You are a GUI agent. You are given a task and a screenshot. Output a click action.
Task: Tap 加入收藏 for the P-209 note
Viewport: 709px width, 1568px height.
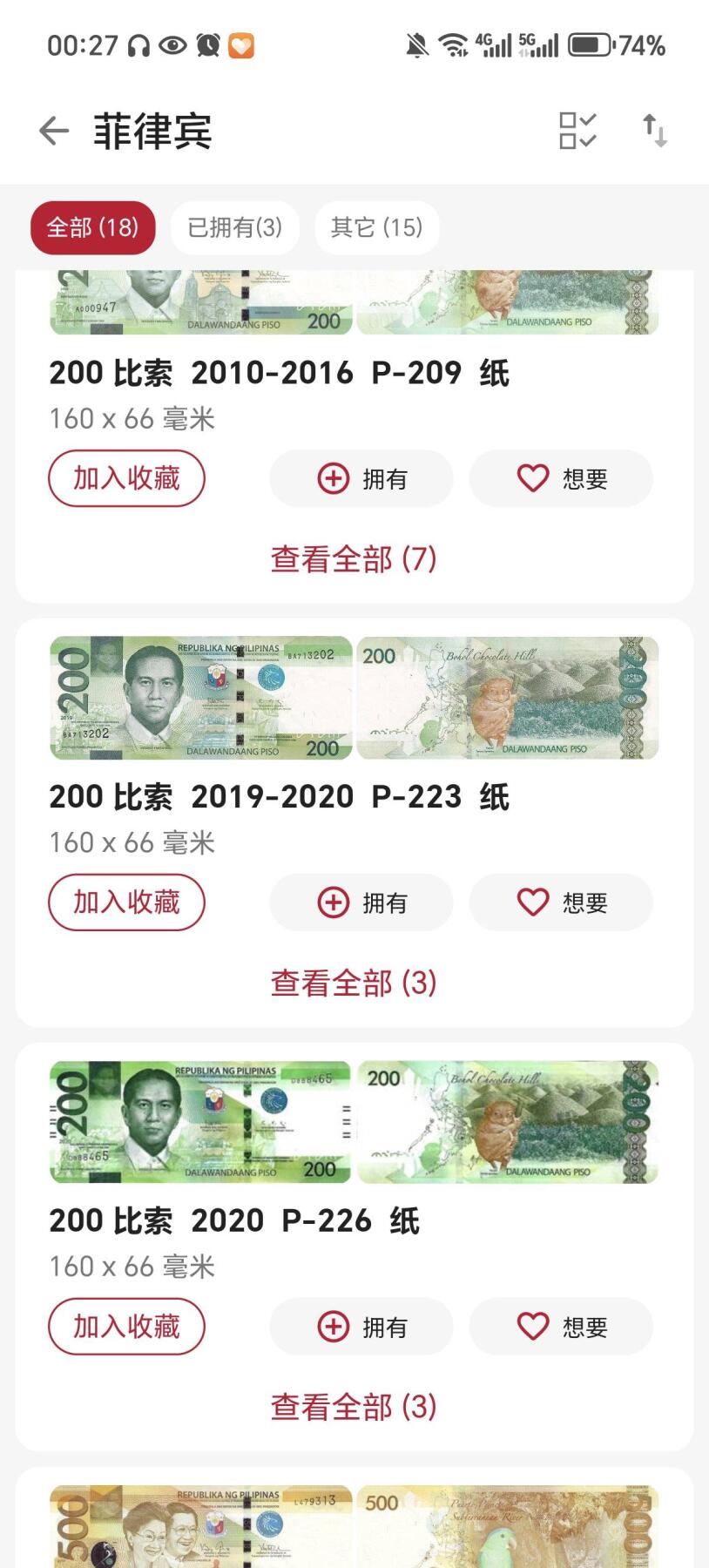point(126,478)
